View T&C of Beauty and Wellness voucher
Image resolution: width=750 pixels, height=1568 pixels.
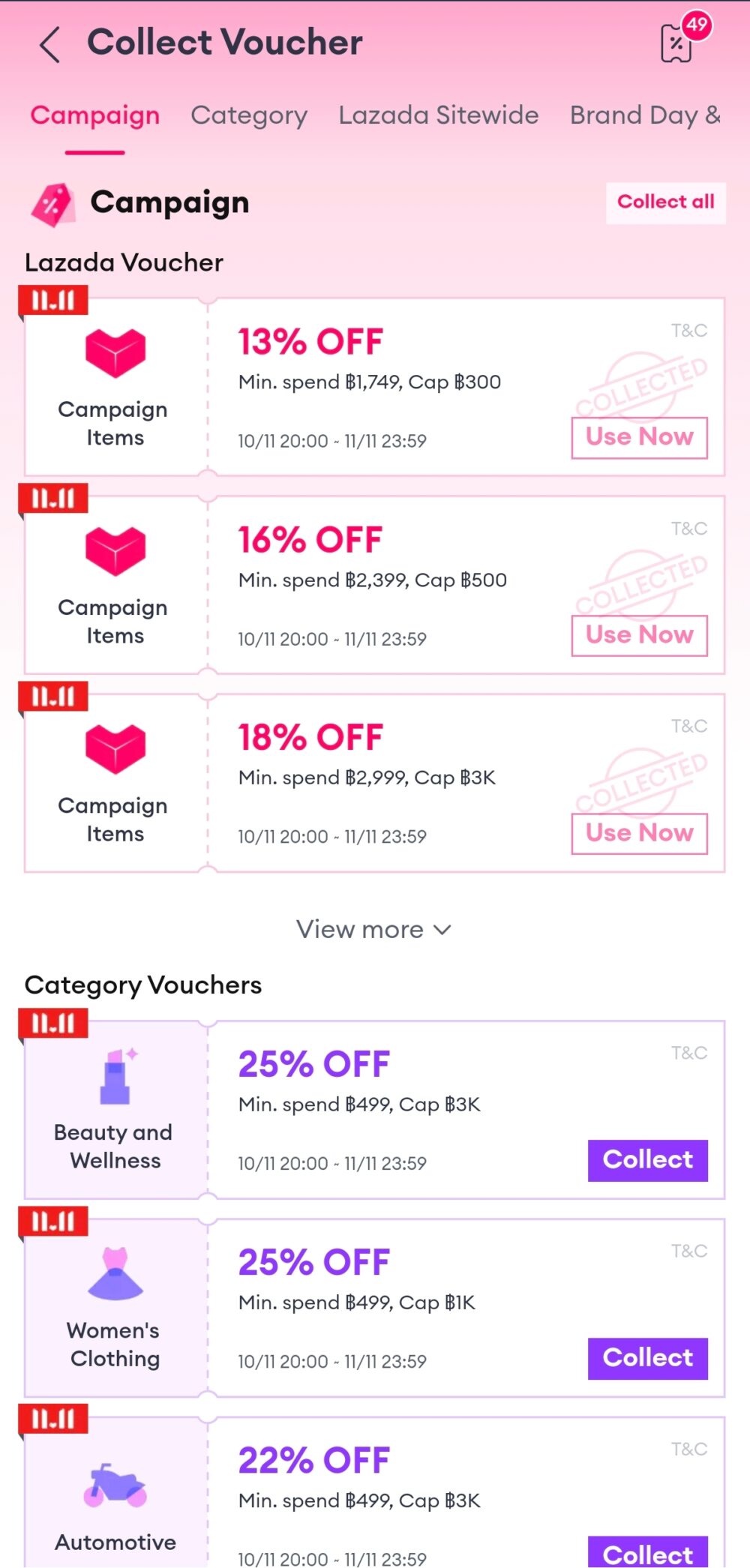[688, 1053]
